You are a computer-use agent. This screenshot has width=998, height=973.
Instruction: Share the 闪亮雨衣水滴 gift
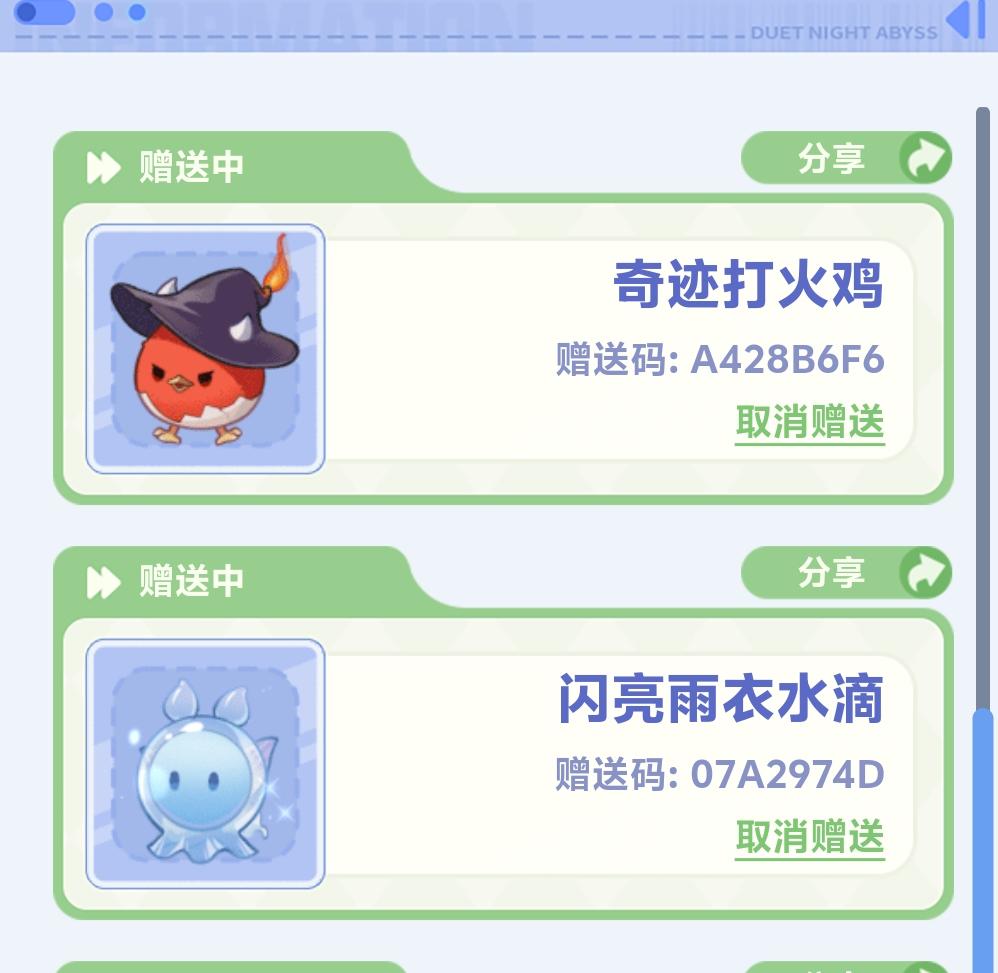click(x=846, y=573)
